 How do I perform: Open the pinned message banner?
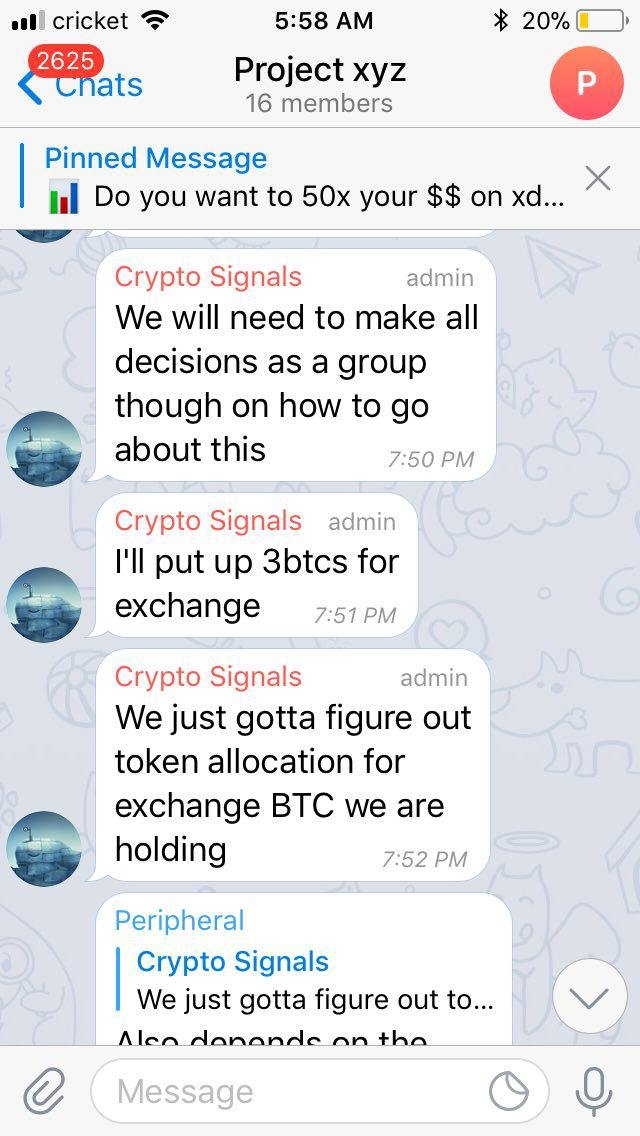(x=300, y=178)
